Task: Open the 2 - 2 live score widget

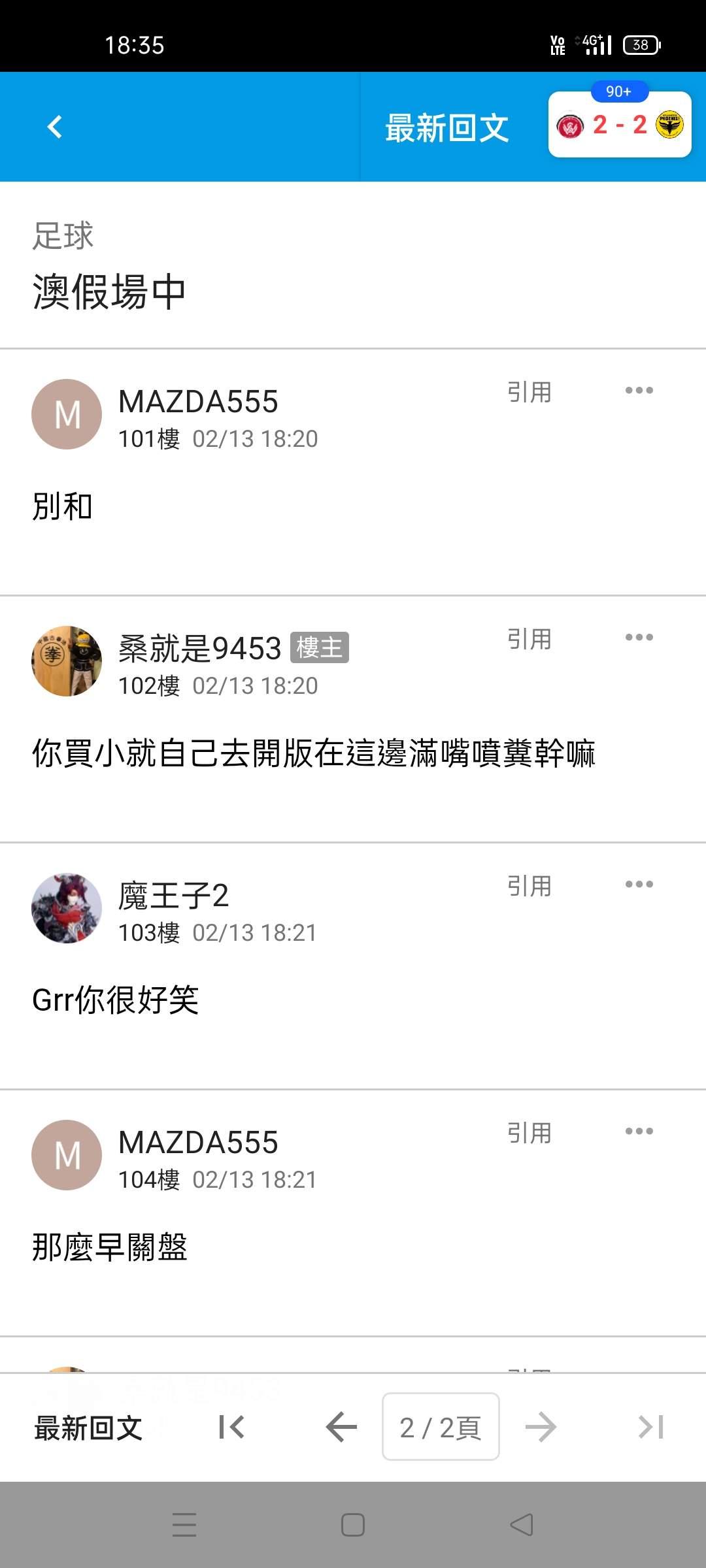Action: pyautogui.click(x=619, y=125)
